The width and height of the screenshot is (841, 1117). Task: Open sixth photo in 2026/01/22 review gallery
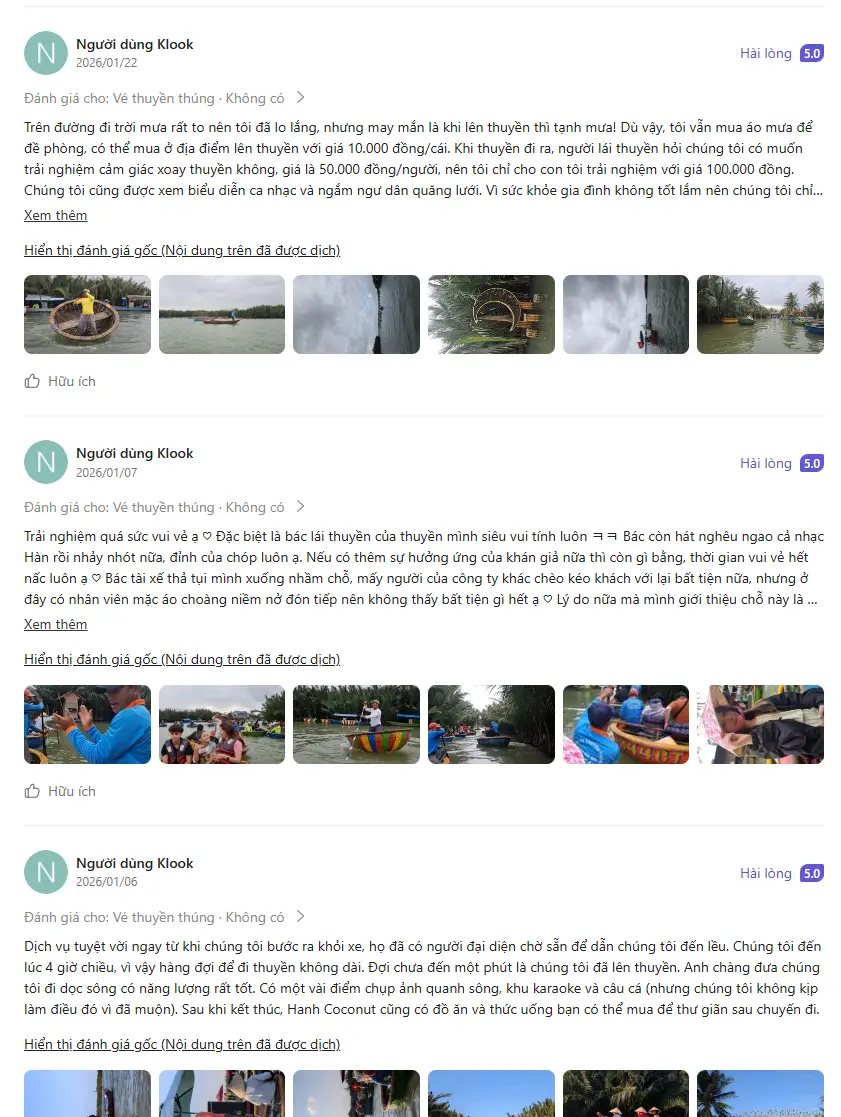coord(760,314)
